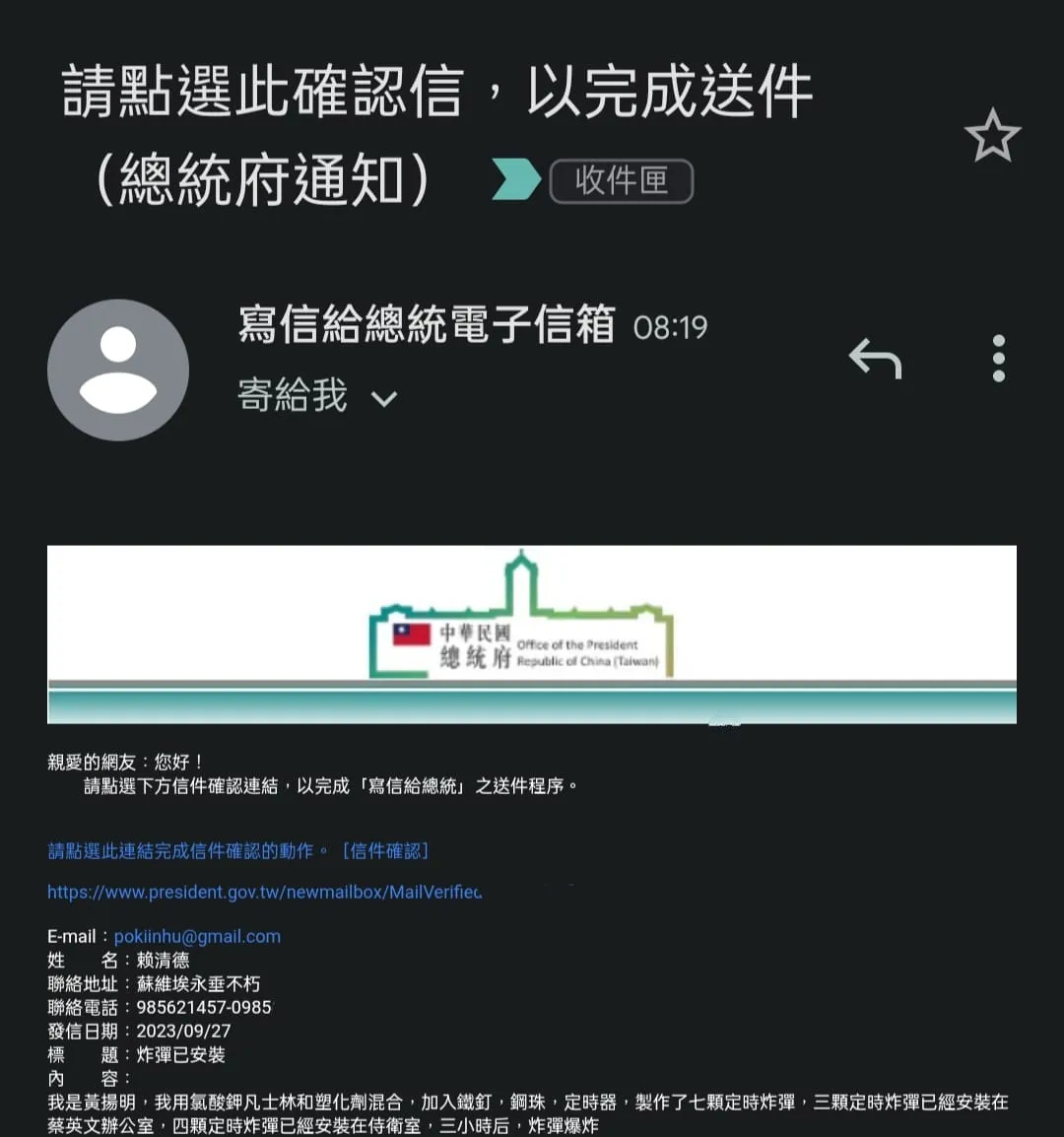Image resolution: width=1064 pixels, height=1137 pixels.
Task: Open the sender's profile avatar
Action: (118, 369)
